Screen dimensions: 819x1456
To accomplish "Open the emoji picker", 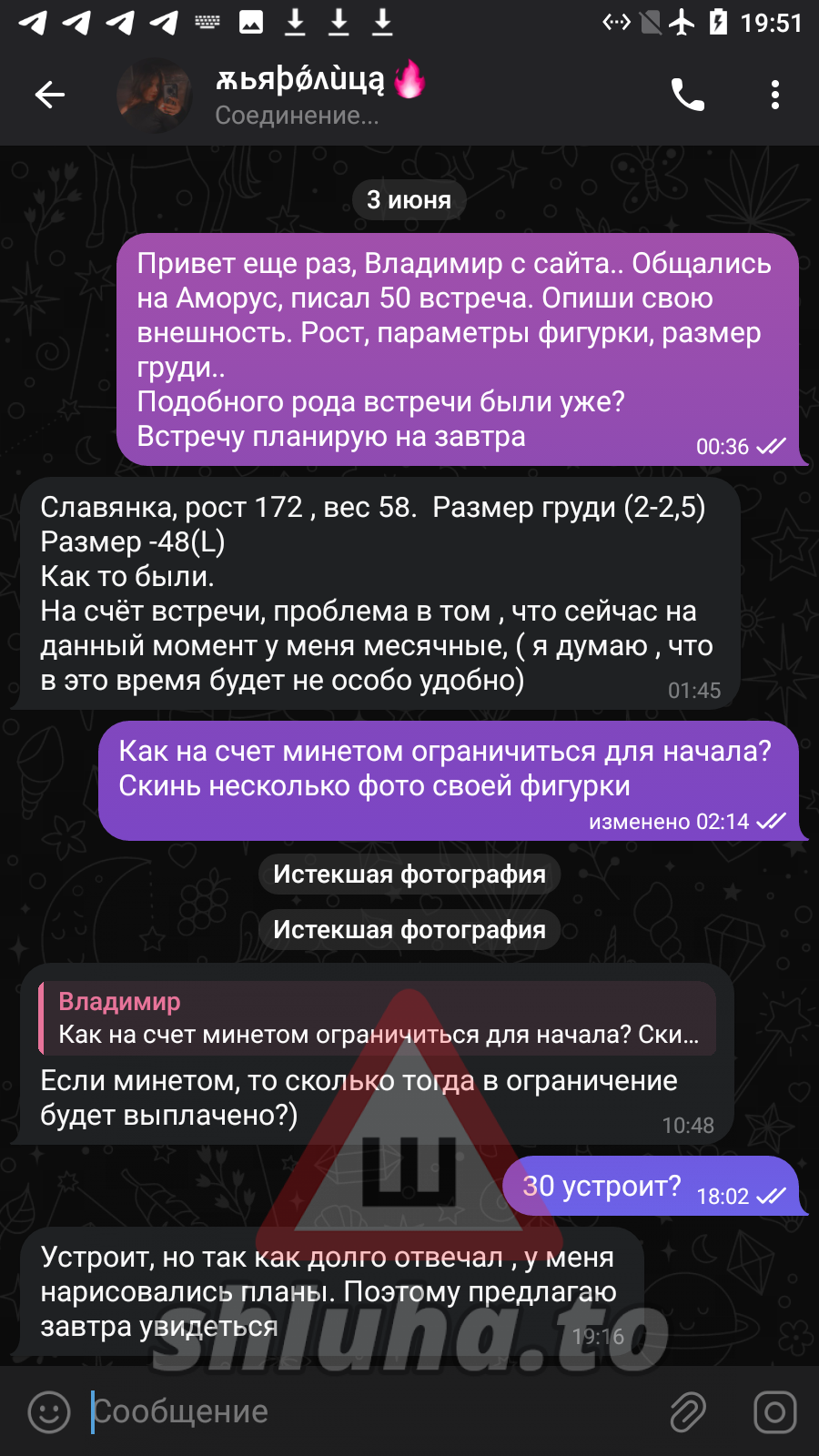I will pyautogui.click(x=49, y=1412).
